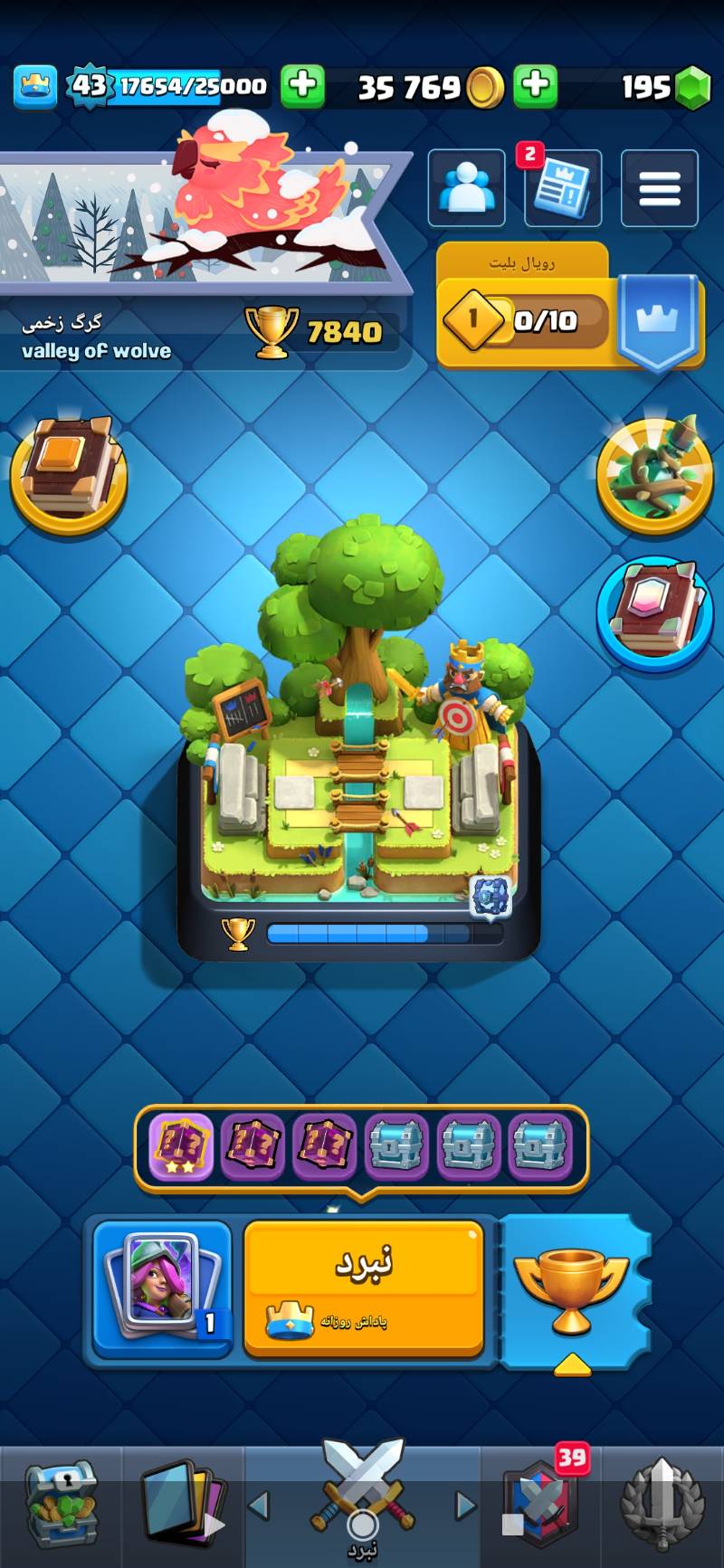724x1568 pixels.
Task: Open the gems shop via 195 gems
Action: [x=667, y=87]
